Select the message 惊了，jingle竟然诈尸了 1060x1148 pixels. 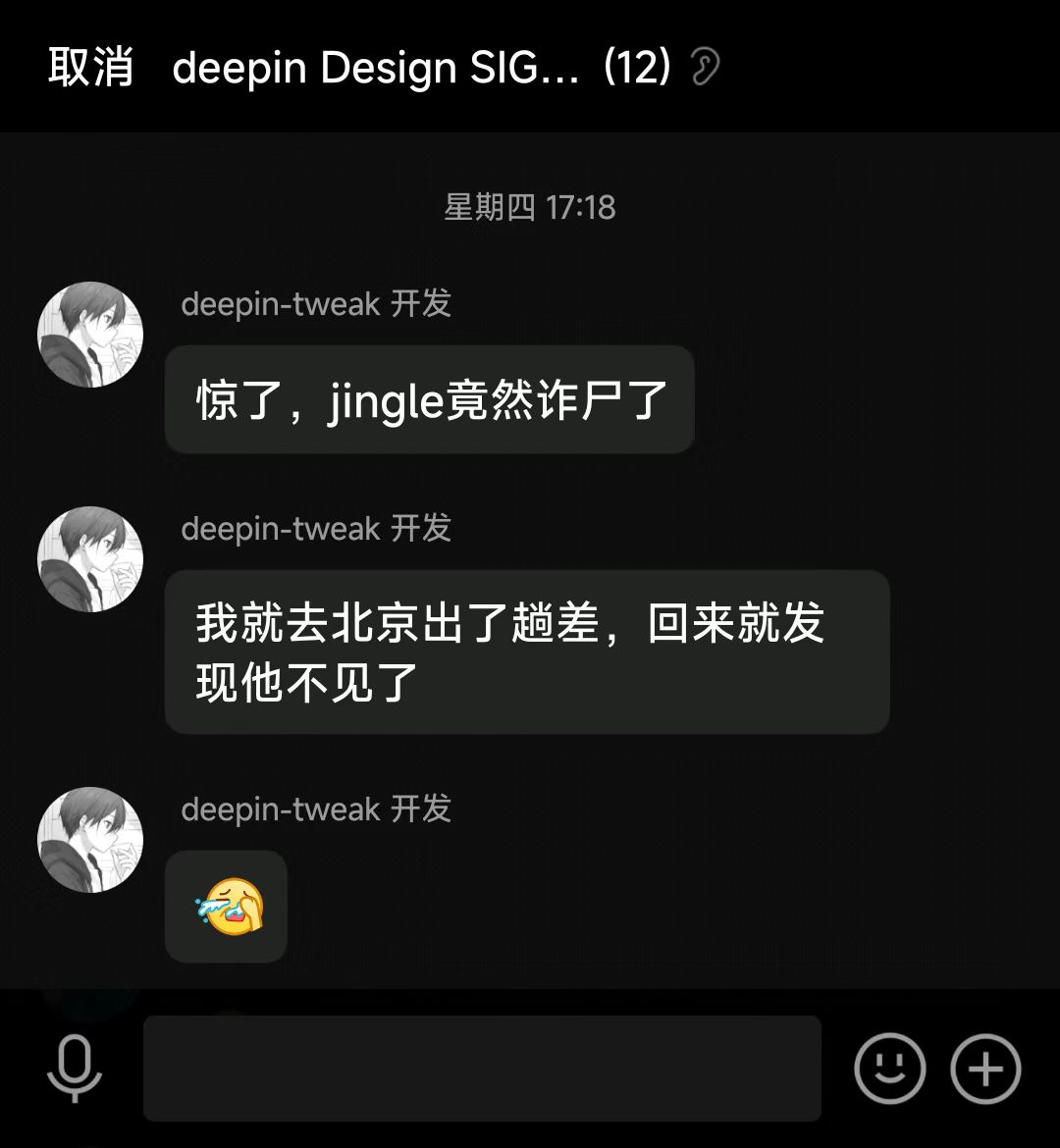pyautogui.click(x=429, y=398)
